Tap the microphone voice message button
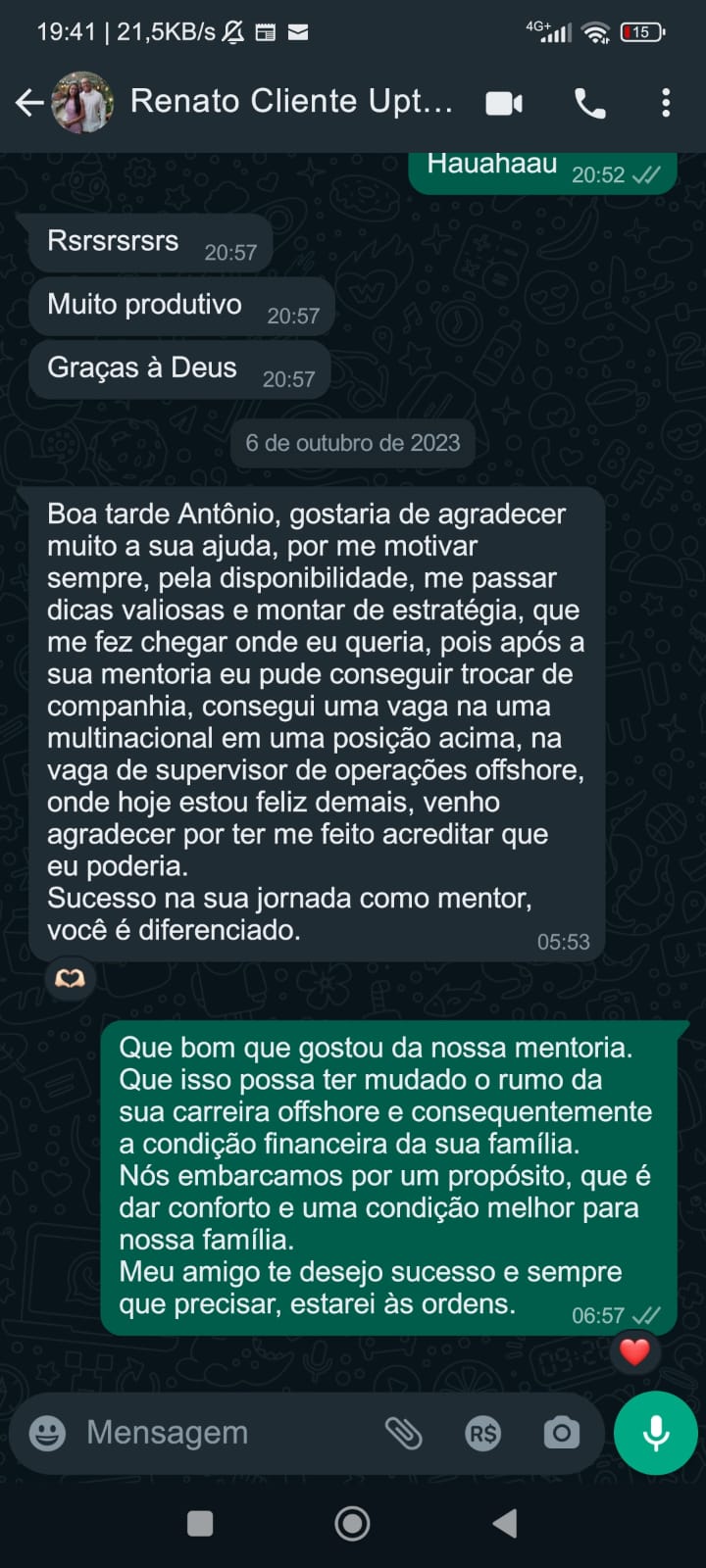This screenshot has width=706, height=1568. 656,1433
